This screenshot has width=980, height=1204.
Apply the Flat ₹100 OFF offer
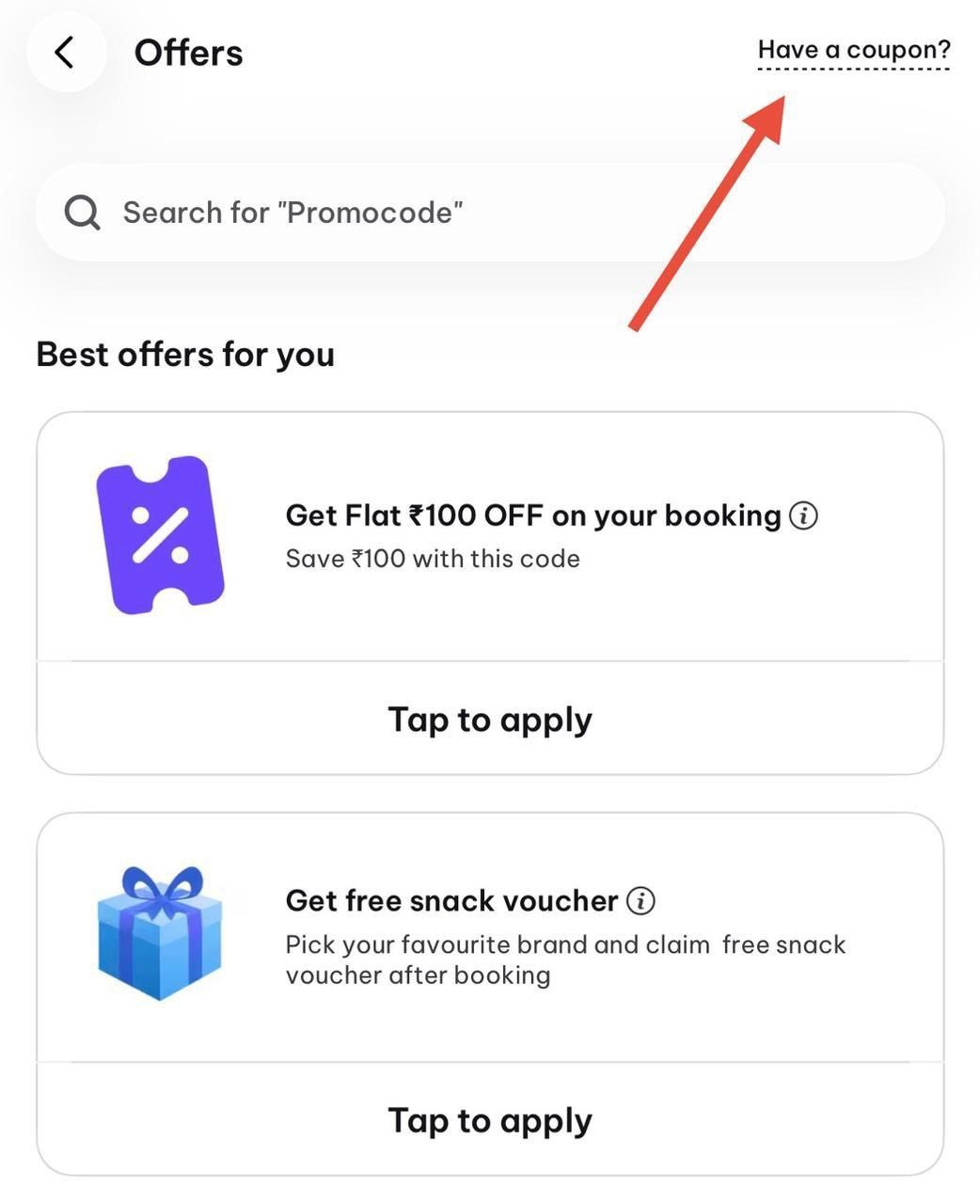pos(489,720)
